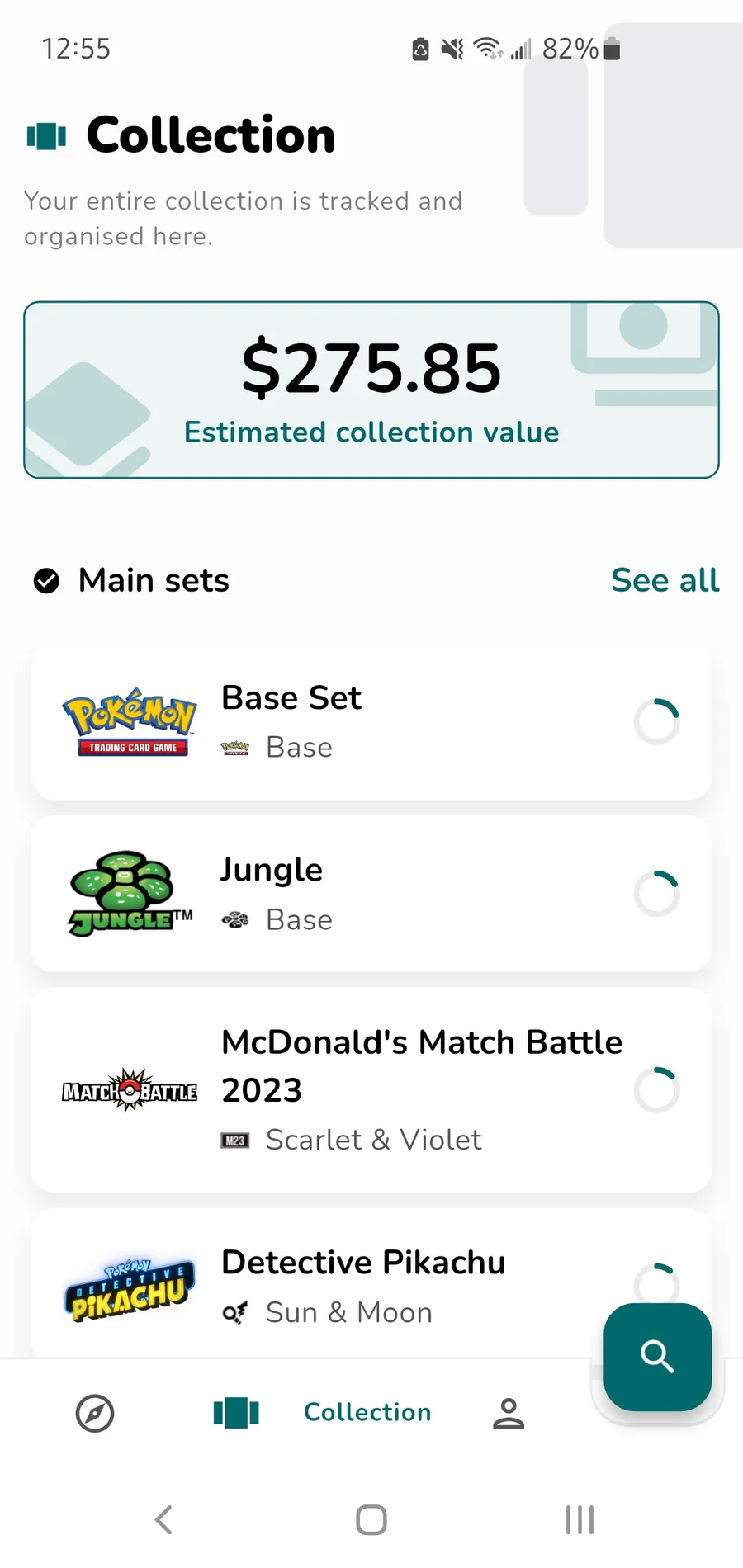
Task: Select the Collection tab
Action: tap(322, 1412)
